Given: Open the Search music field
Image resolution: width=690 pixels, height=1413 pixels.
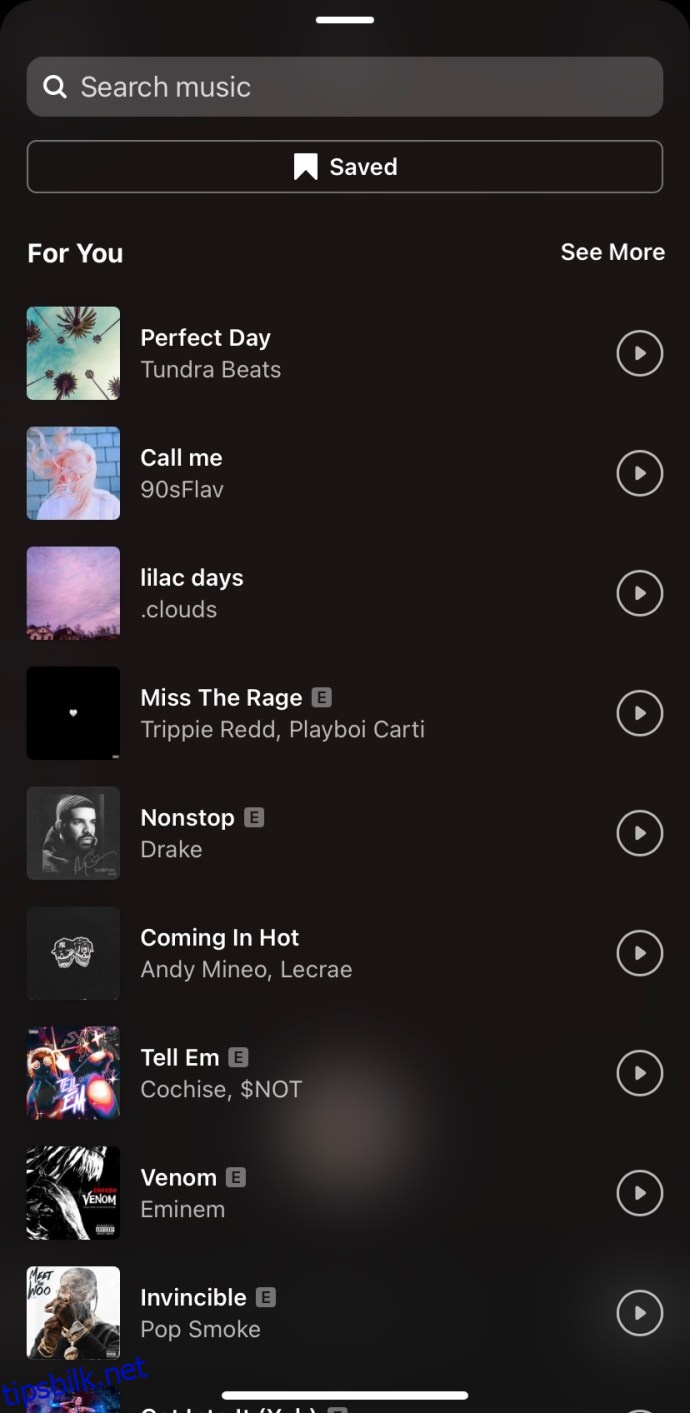Looking at the screenshot, I should (344, 87).
